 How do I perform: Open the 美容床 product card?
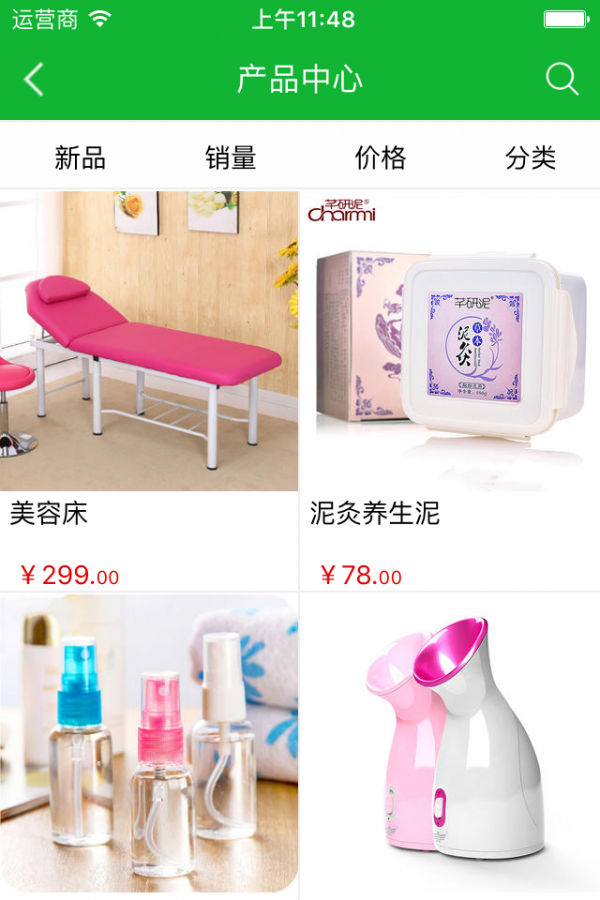(x=149, y=390)
